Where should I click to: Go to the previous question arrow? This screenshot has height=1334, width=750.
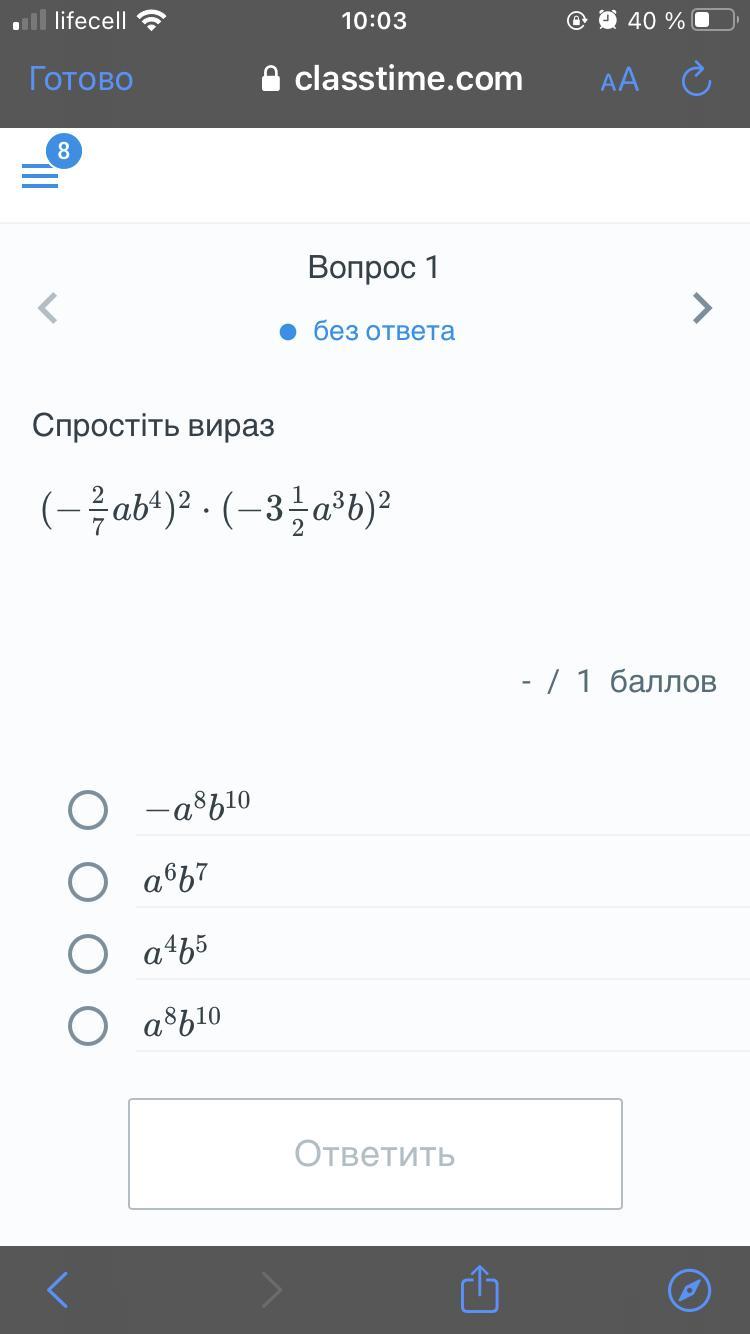point(47,308)
